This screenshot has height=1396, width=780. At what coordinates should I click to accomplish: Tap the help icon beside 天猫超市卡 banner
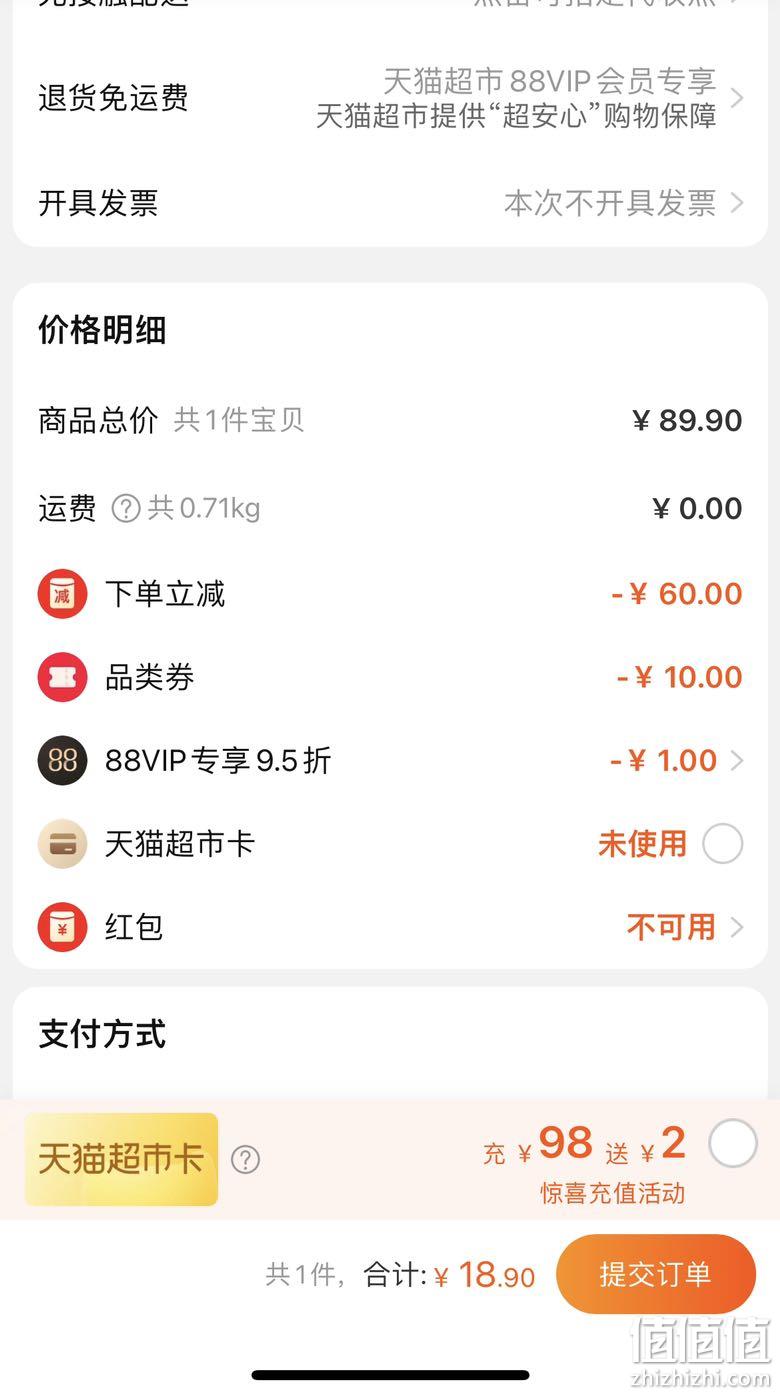tap(245, 1160)
